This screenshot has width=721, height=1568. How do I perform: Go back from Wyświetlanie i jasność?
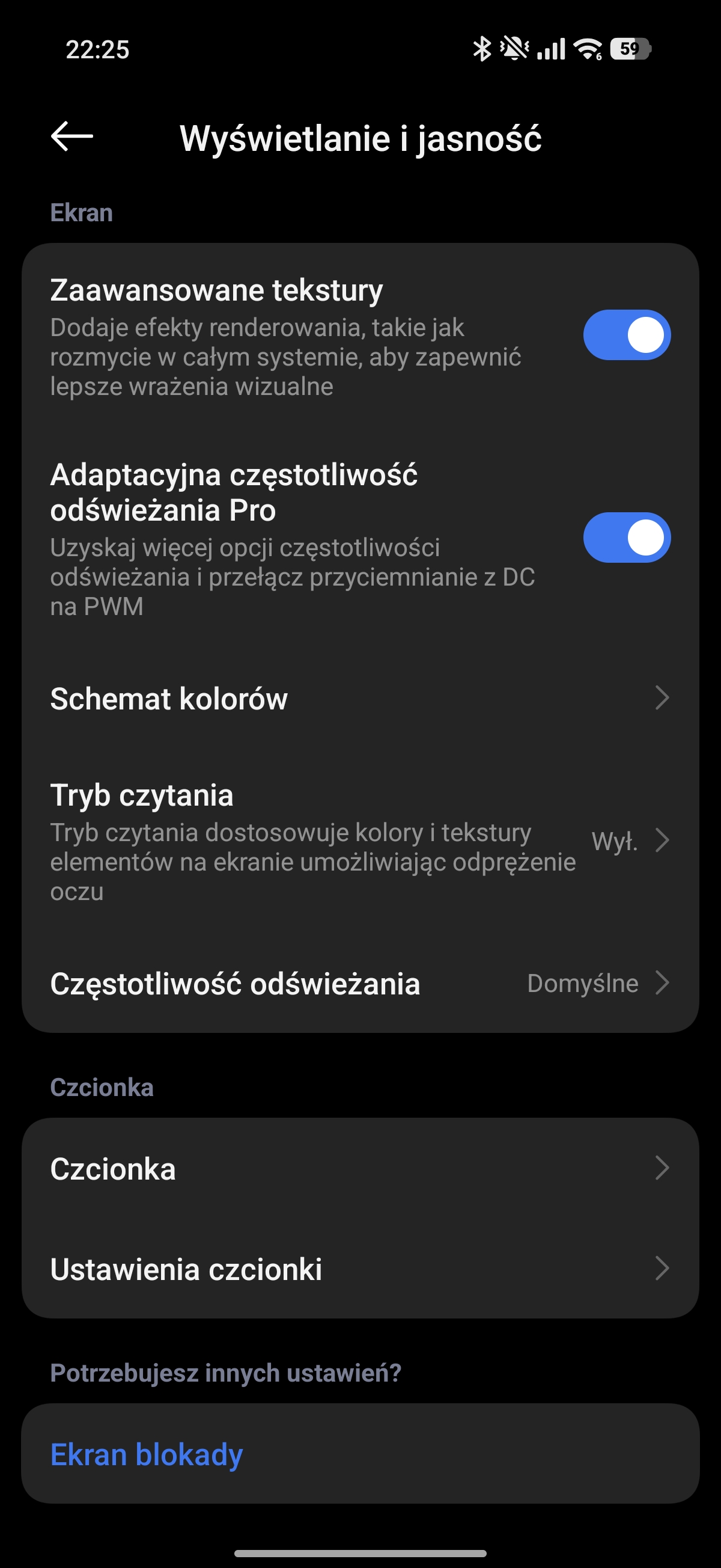(71, 136)
